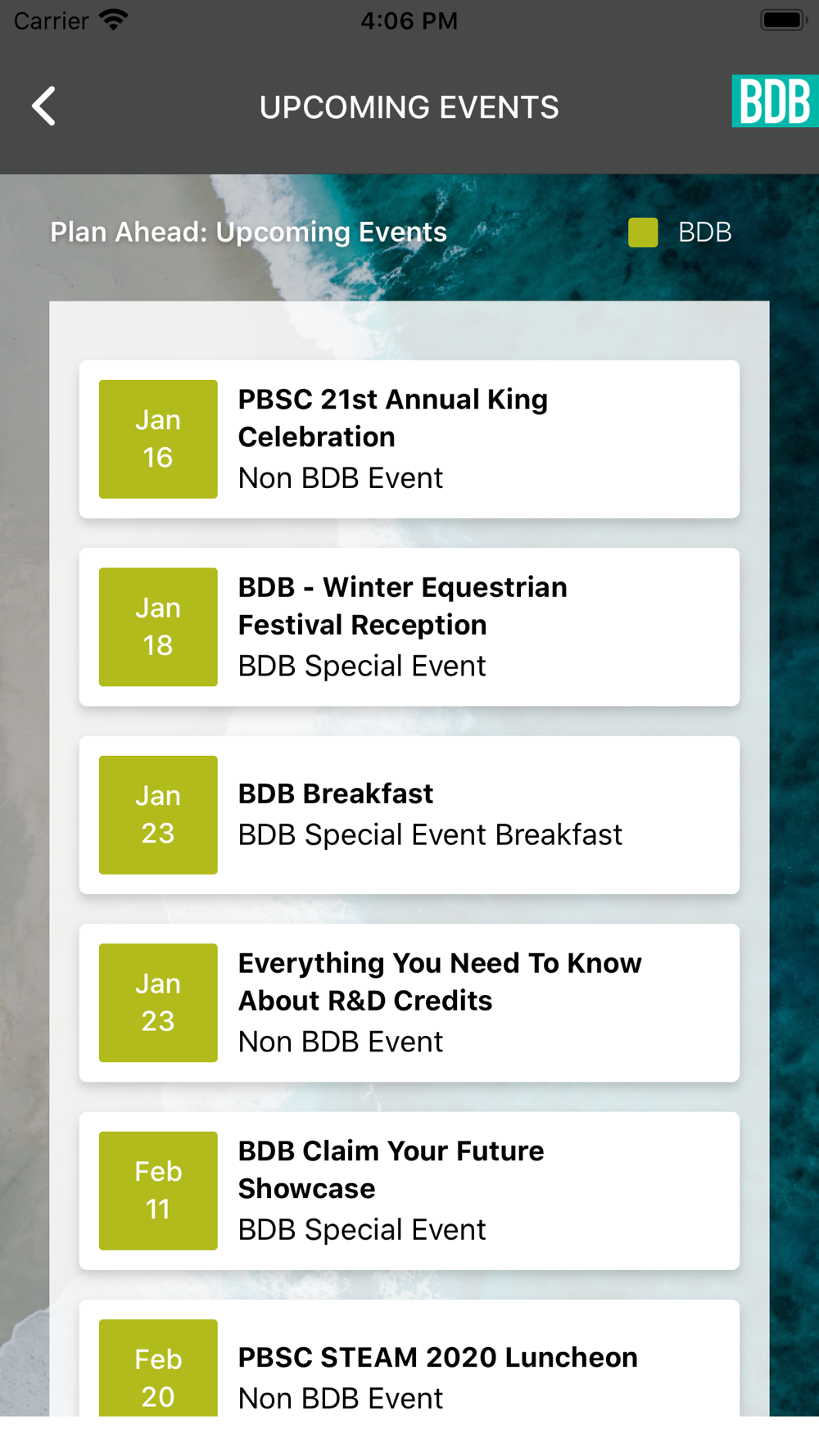Screen dimensions: 819x1456
Task: Select BDB Claim Your Future Showcase event
Action: (409, 1191)
